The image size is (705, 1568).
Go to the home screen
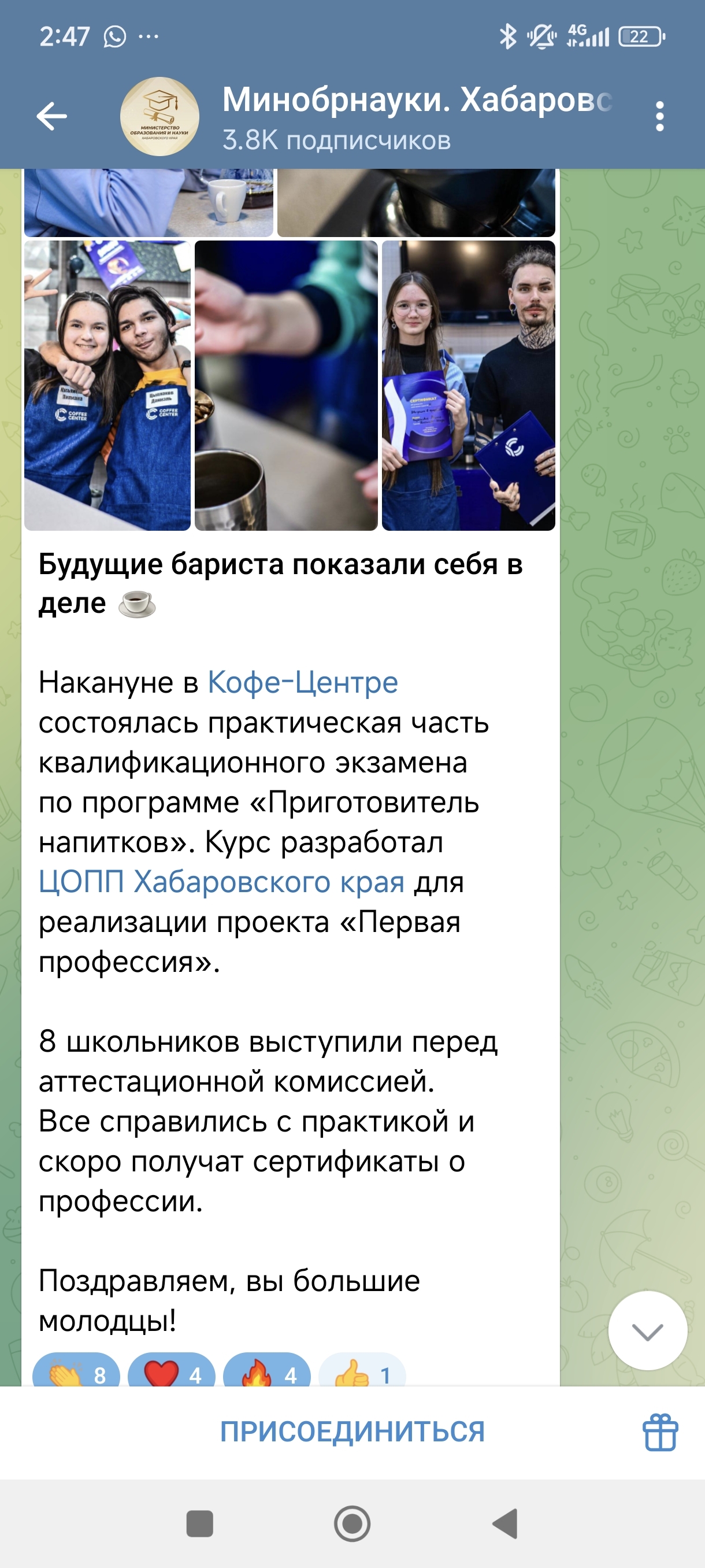tap(352, 1524)
